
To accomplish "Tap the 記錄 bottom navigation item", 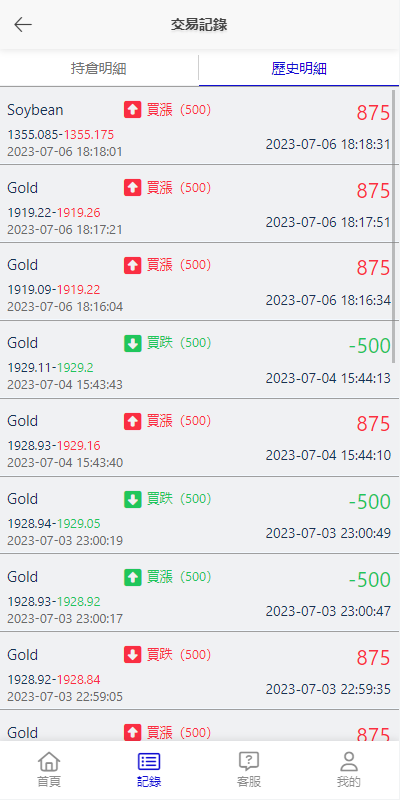I will [x=149, y=769].
